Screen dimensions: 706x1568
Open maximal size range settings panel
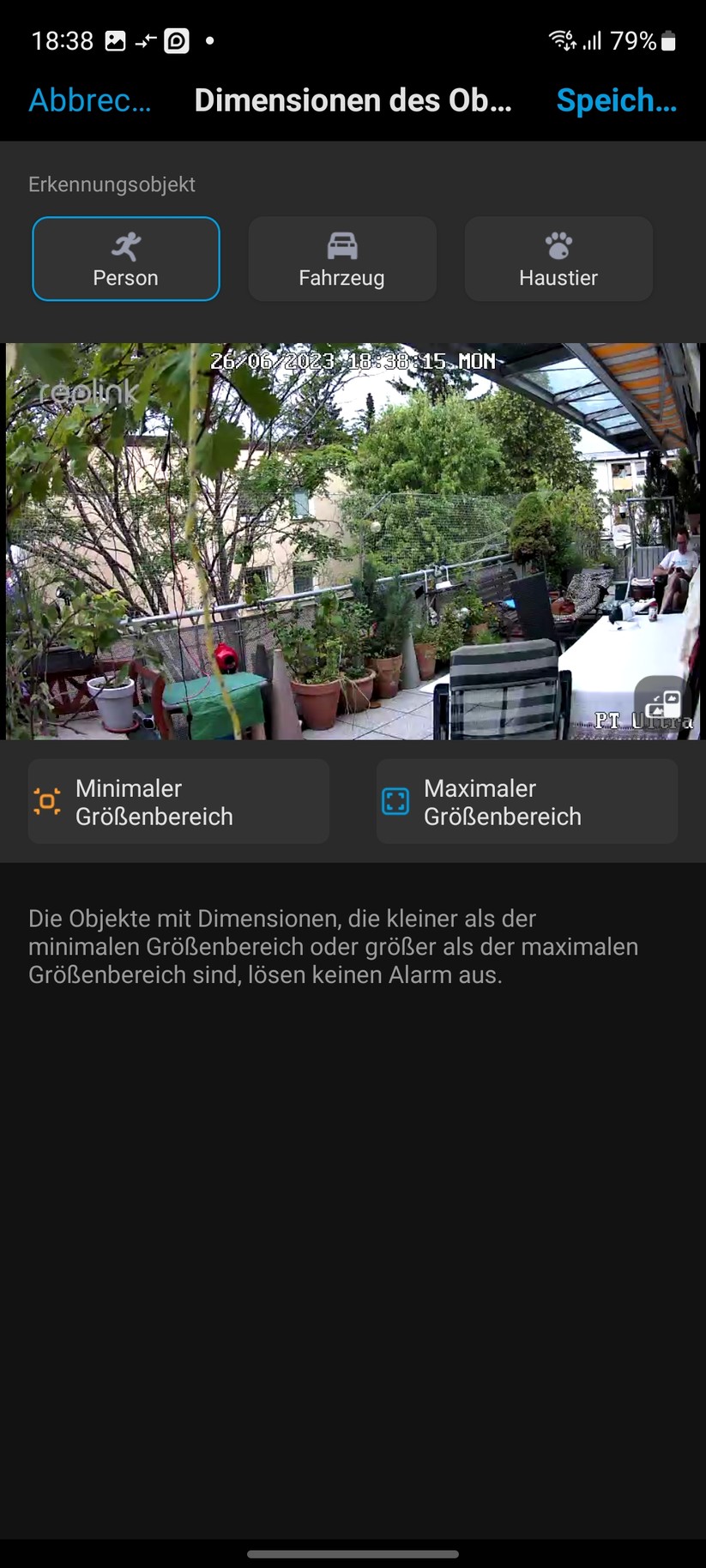[x=526, y=802]
